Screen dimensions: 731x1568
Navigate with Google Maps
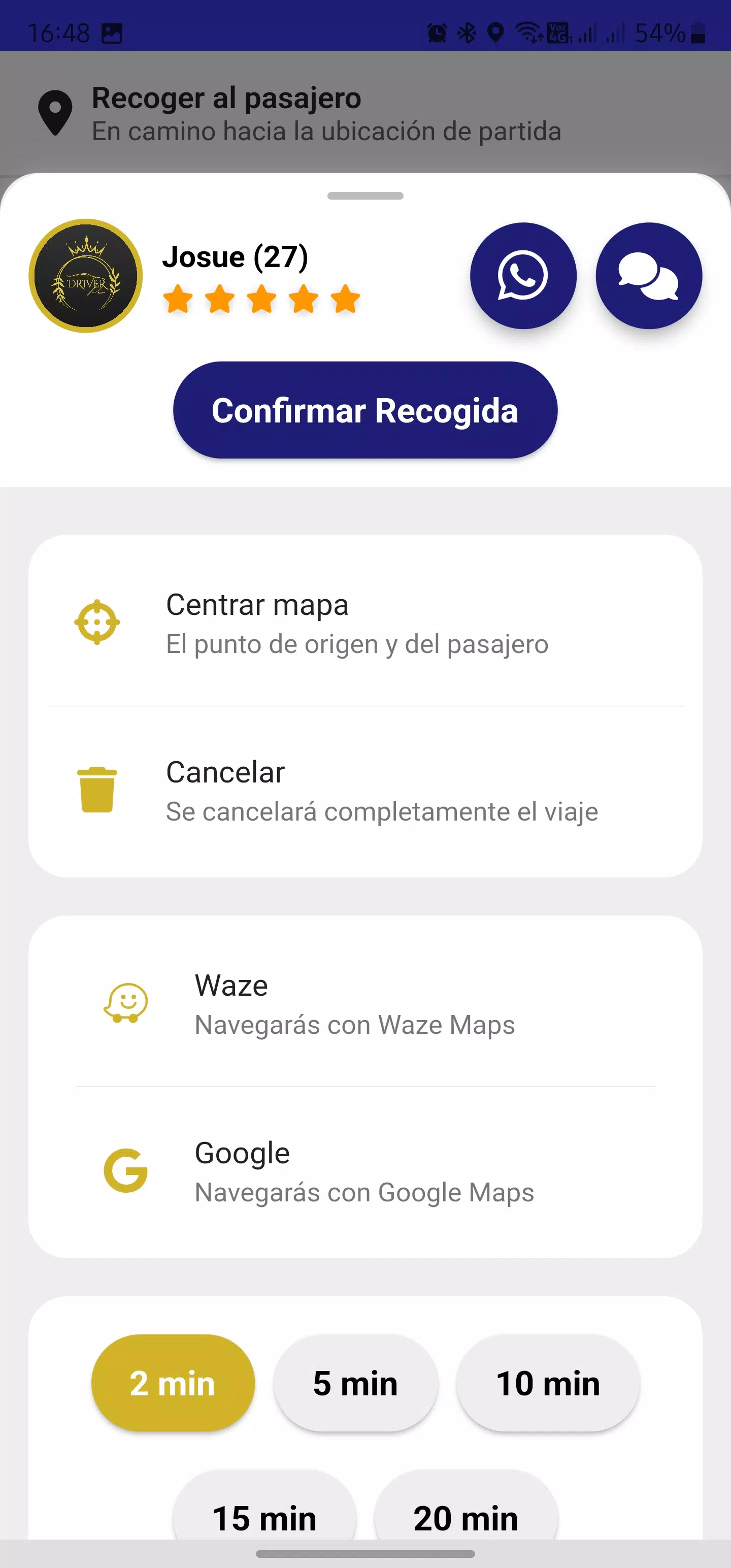coord(365,1171)
